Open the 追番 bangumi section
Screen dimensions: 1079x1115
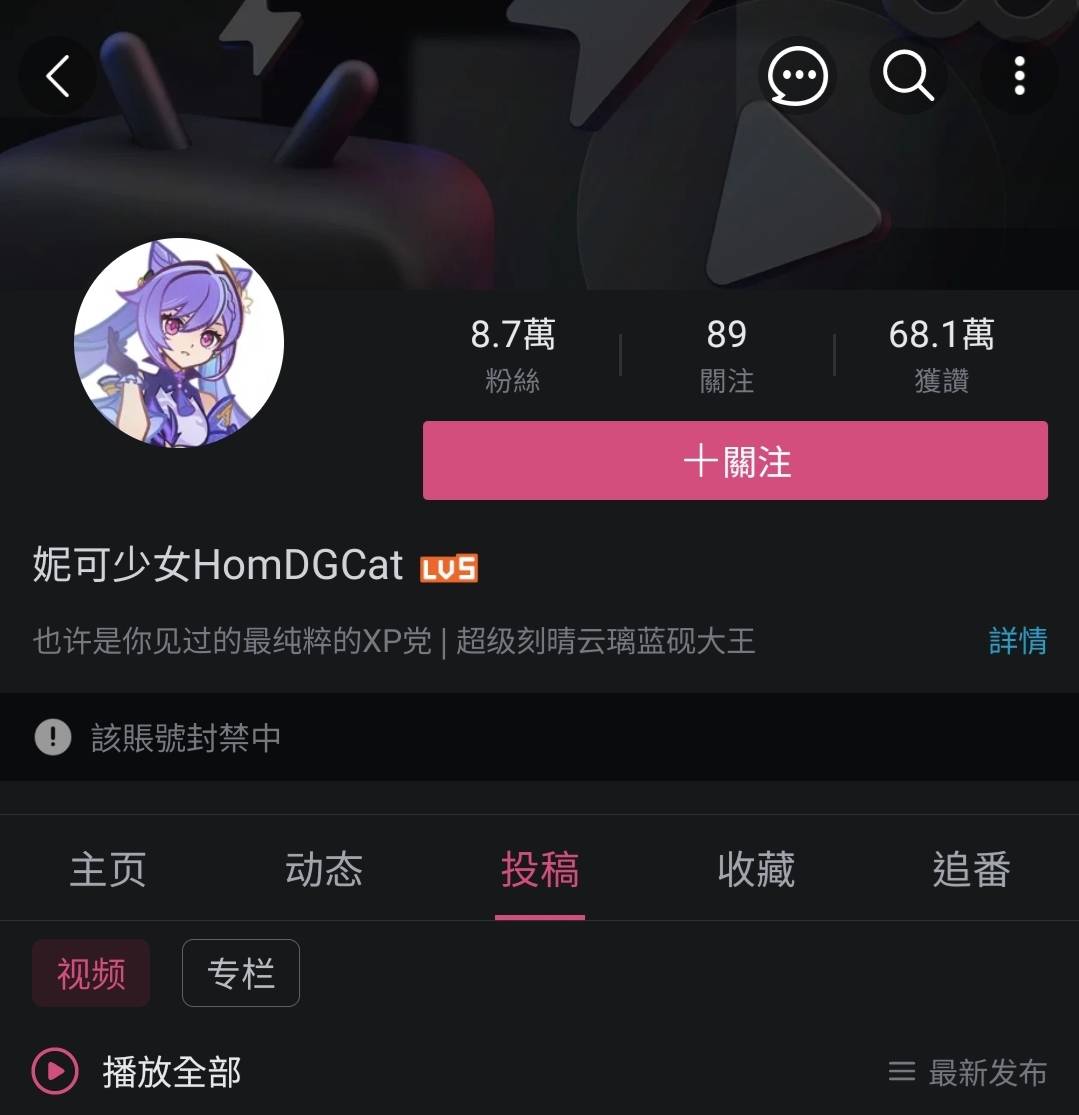971,869
